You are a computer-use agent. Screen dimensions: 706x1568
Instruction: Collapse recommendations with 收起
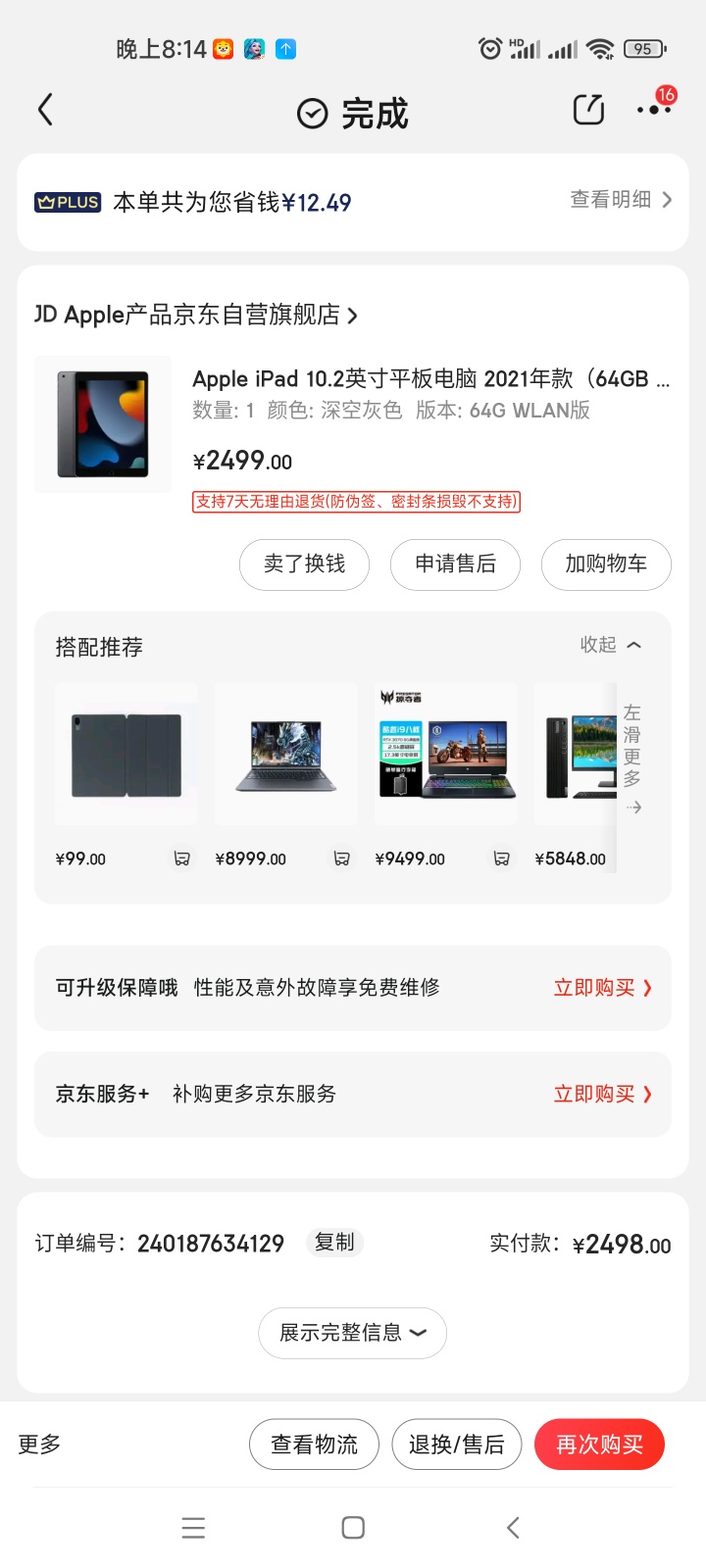[610, 645]
